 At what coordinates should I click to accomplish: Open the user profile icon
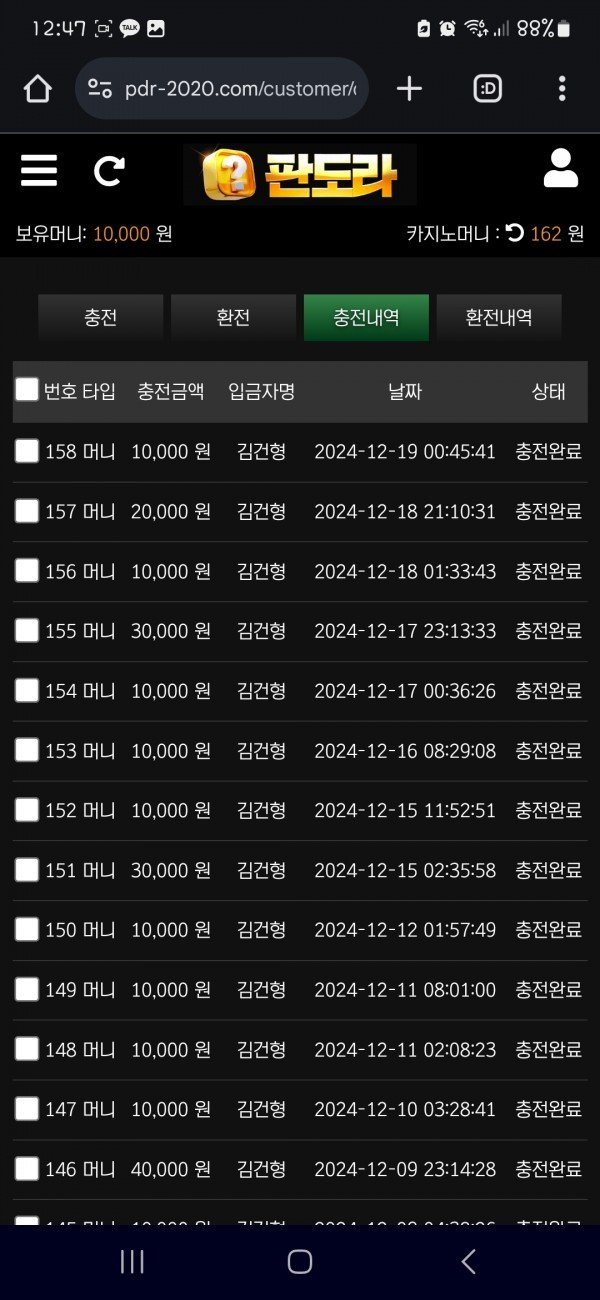[561, 168]
